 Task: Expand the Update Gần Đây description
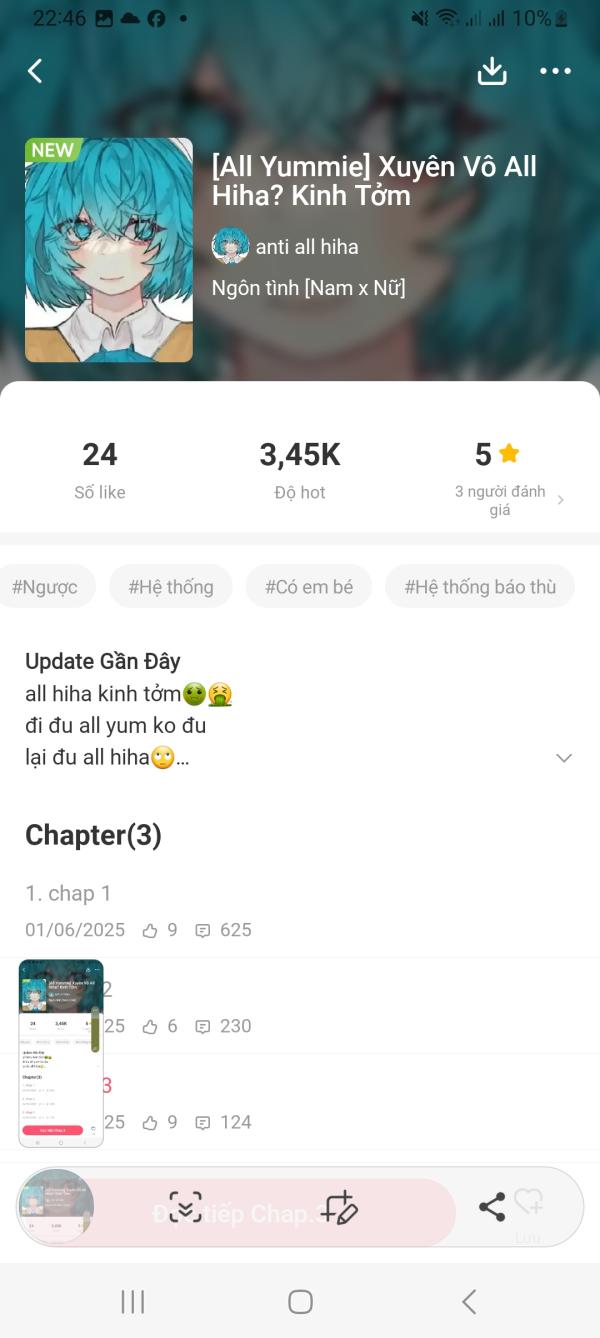[564, 758]
